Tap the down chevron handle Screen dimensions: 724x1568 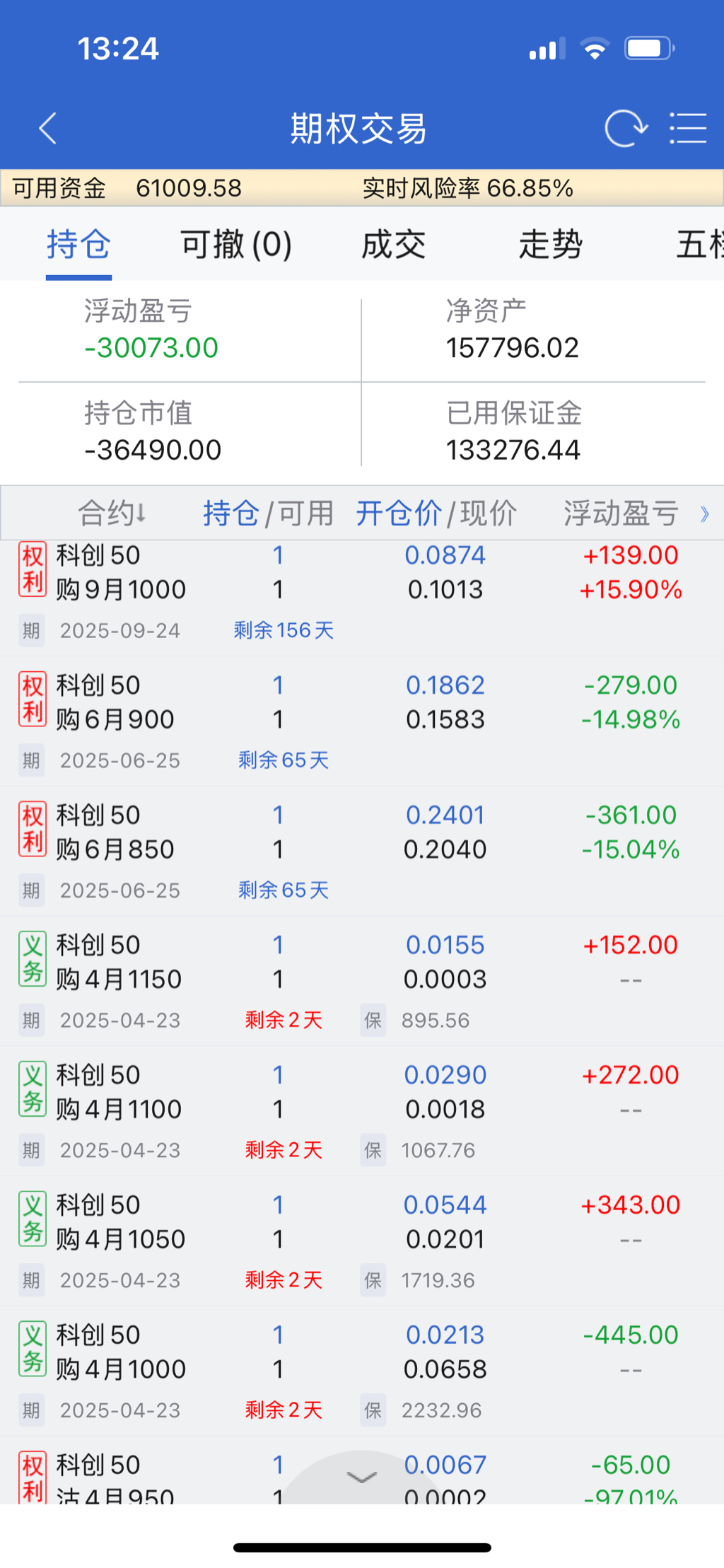pyautogui.click(x=362, y=1477)
